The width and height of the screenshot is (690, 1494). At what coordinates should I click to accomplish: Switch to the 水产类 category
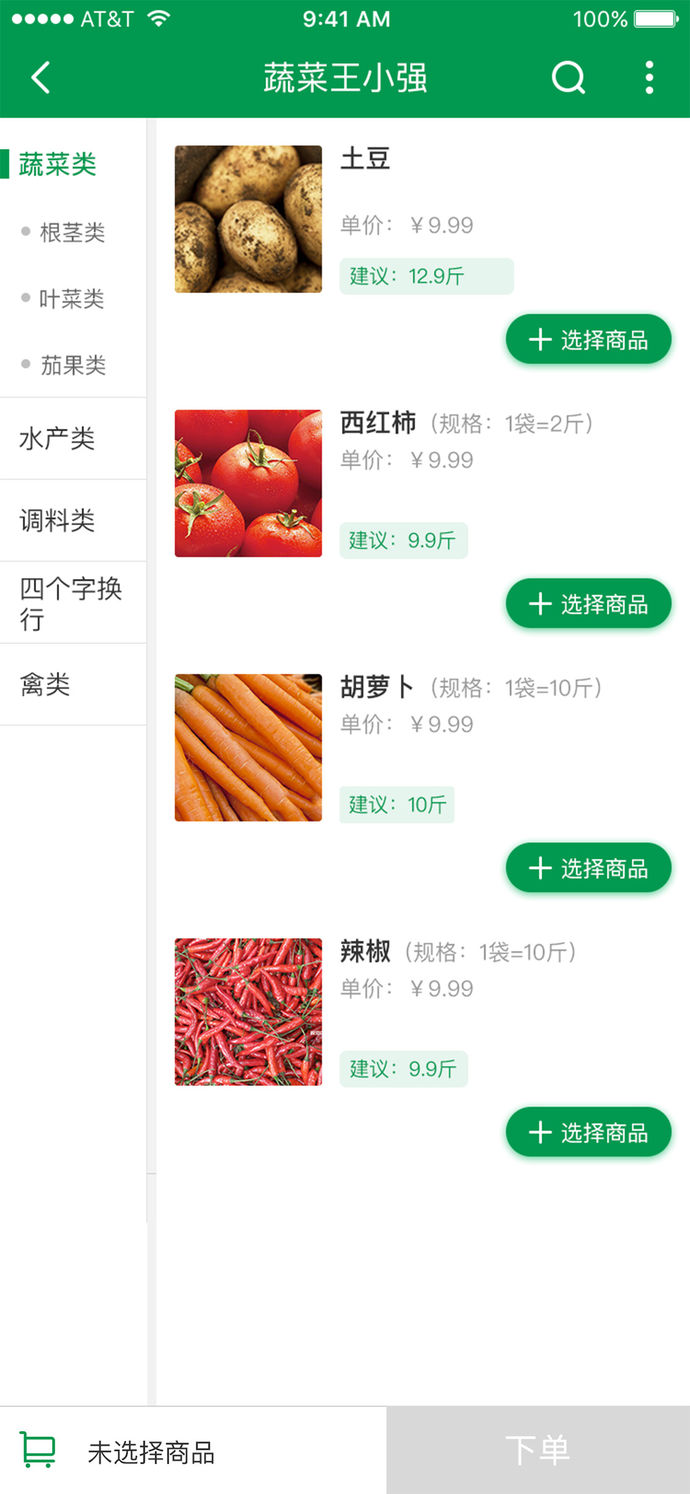pos(58,438)
